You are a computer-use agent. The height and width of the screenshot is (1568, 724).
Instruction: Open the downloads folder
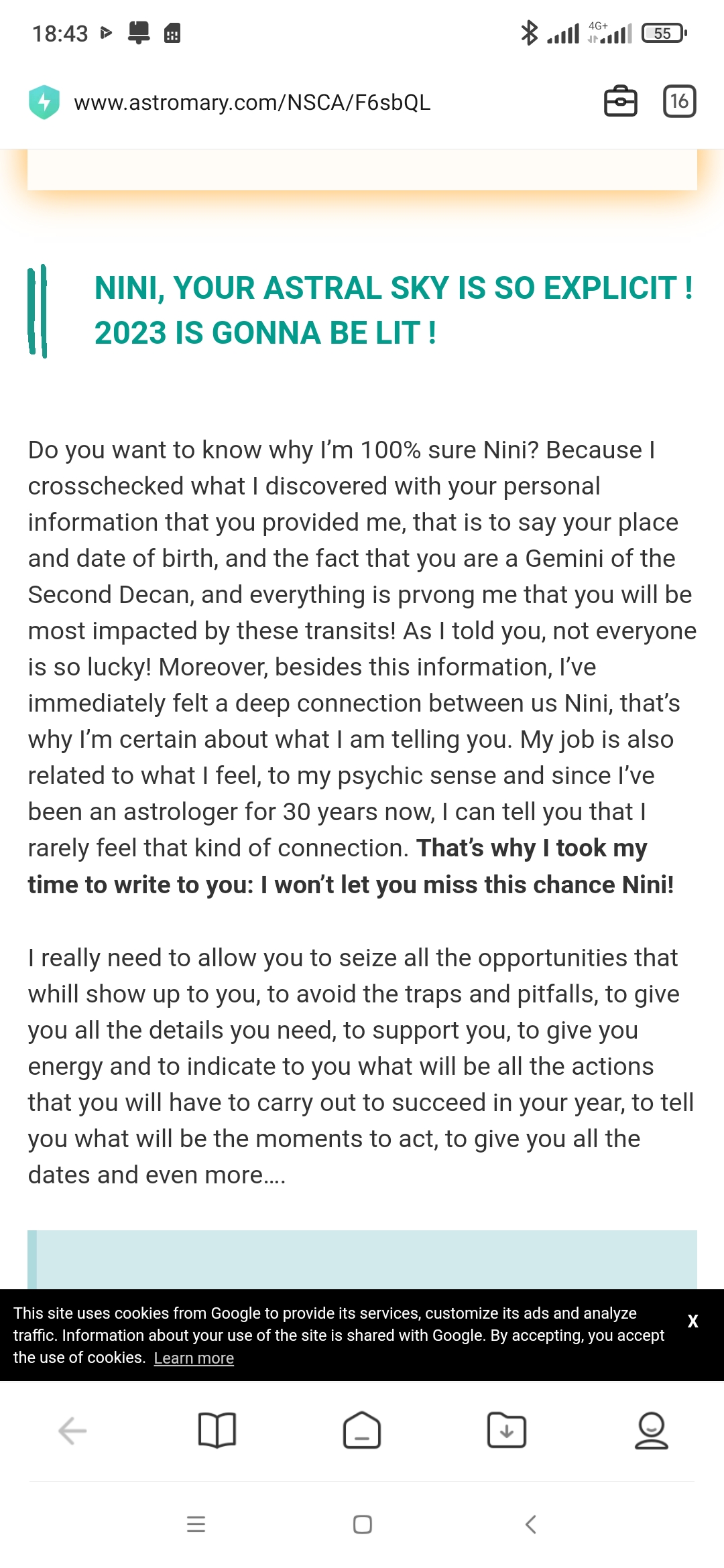pyautogui.click(x=507, y=1431)
